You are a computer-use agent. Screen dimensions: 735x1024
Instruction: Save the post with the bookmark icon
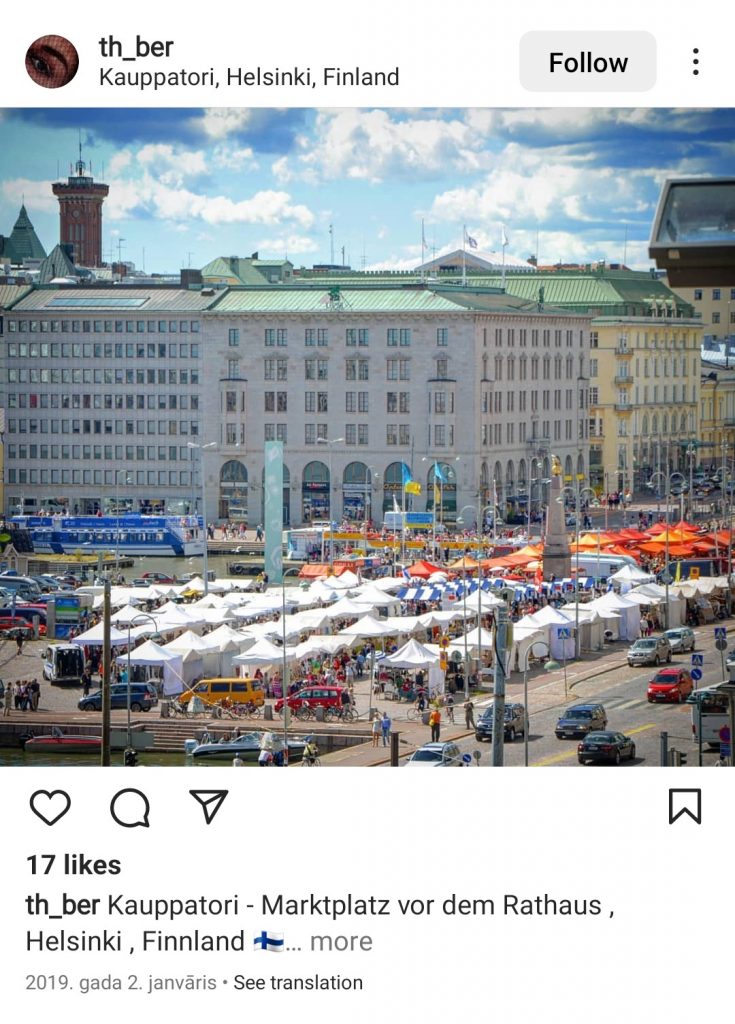click(685, 806)
